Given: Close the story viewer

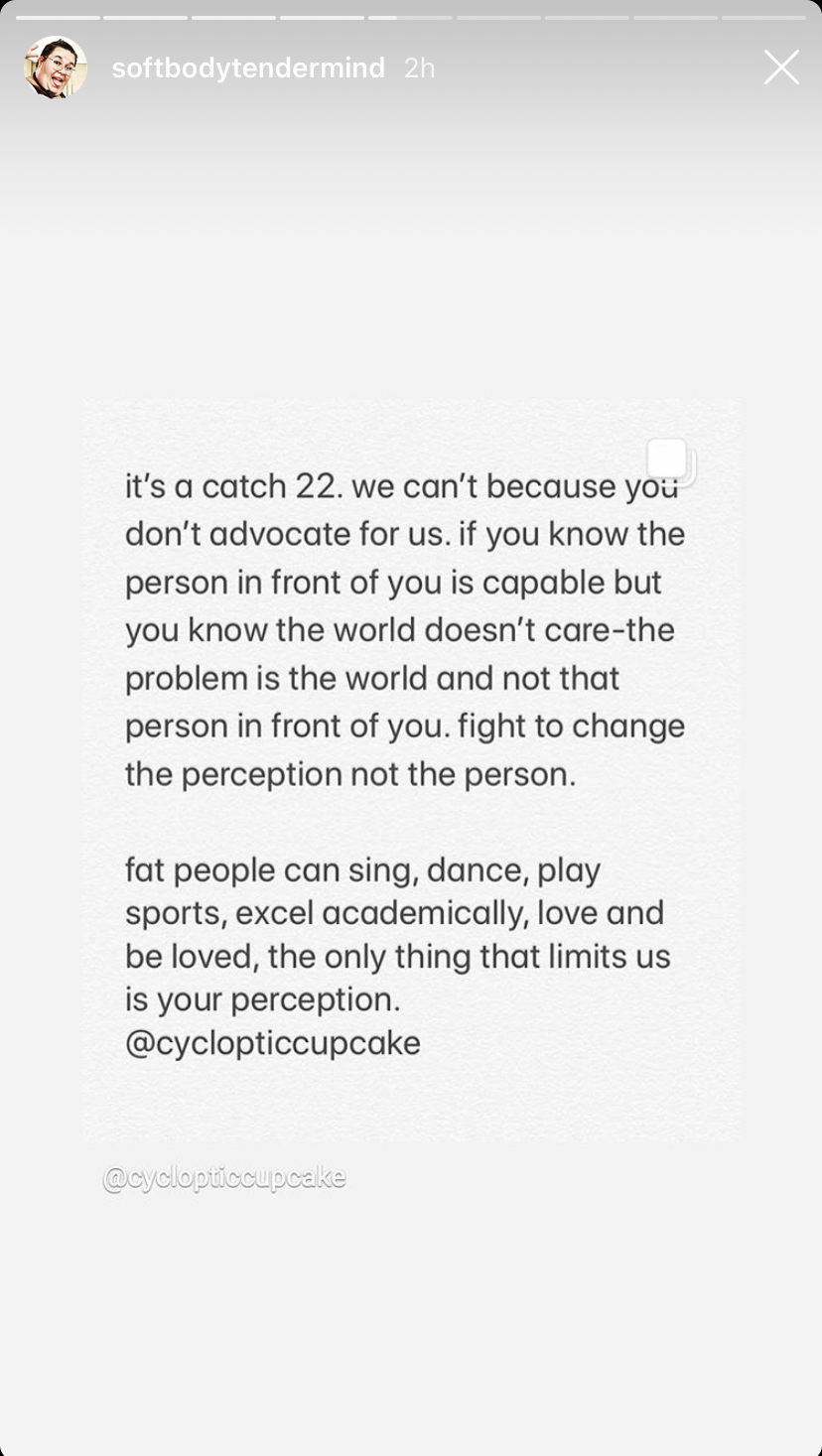Looking at the screenshot, I should click(781, 67).
